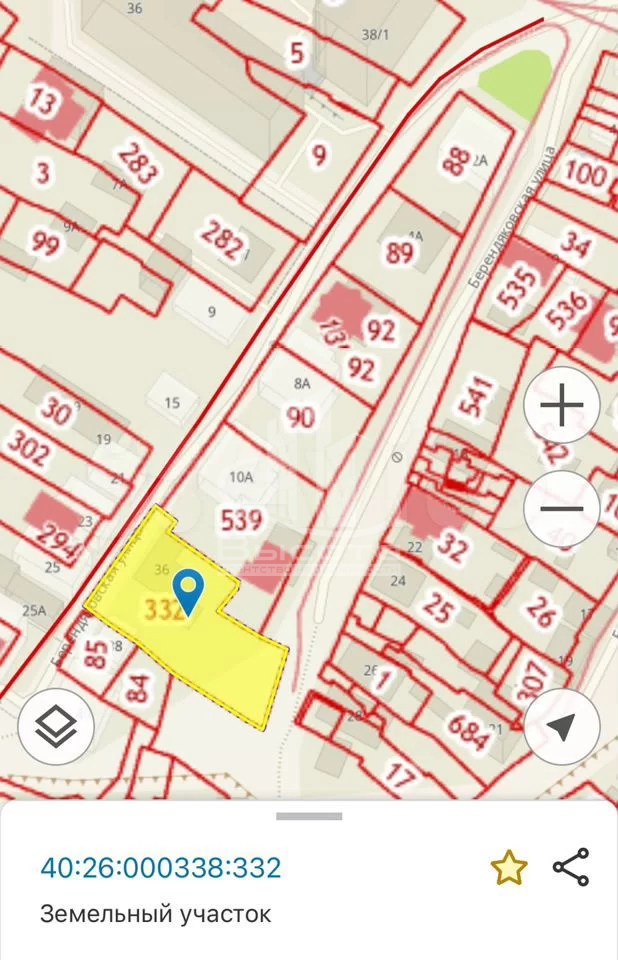Center map on my current location
The height and width of the screenshot is (960, 618).
[x=561, y=726]
